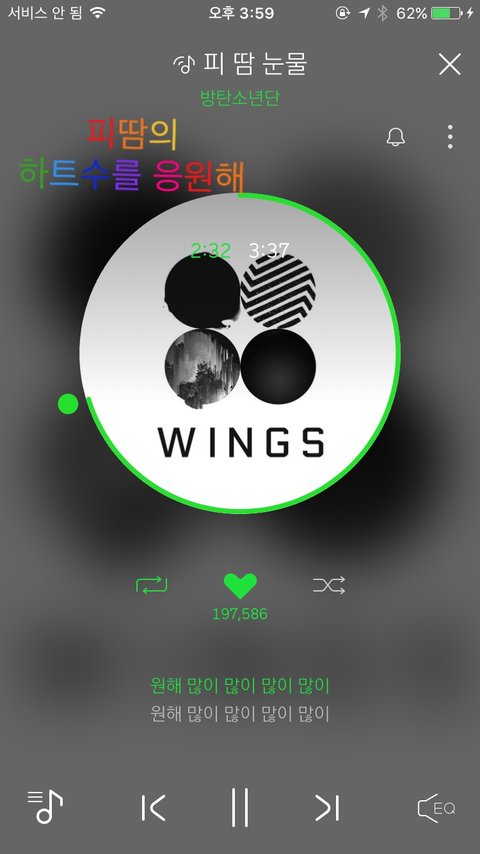
Task: Close the music player screen
Action: 449,64
